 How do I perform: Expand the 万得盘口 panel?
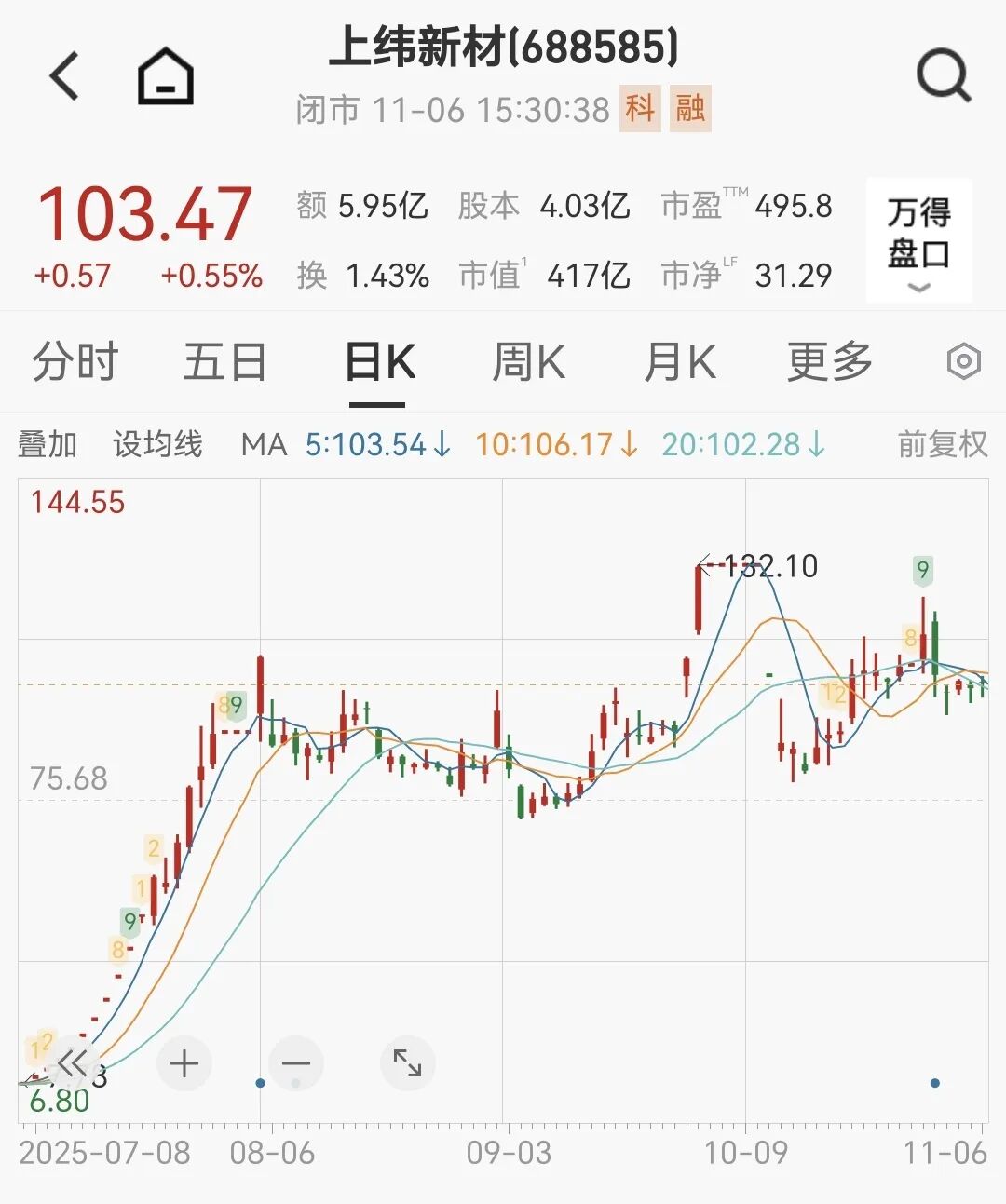(x=918, y=240)
